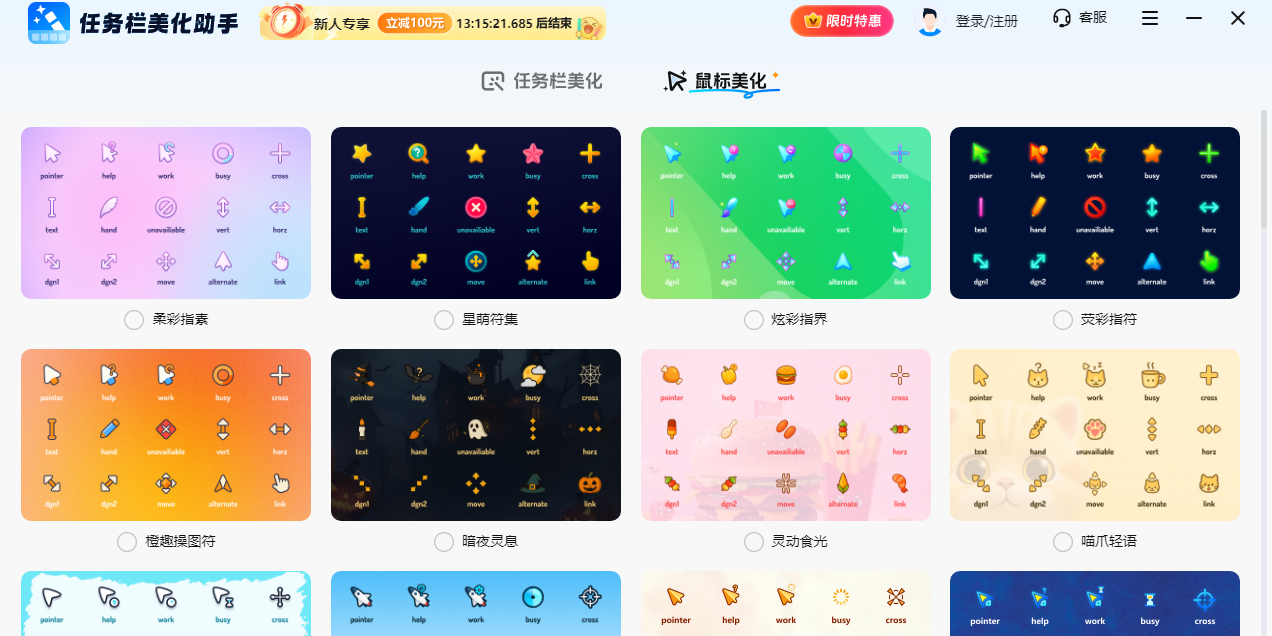The height and width of the screenshot is (636, 1272).
Task: Choose the 星萌符集 cursor theme option
Action: click(444, 320)
